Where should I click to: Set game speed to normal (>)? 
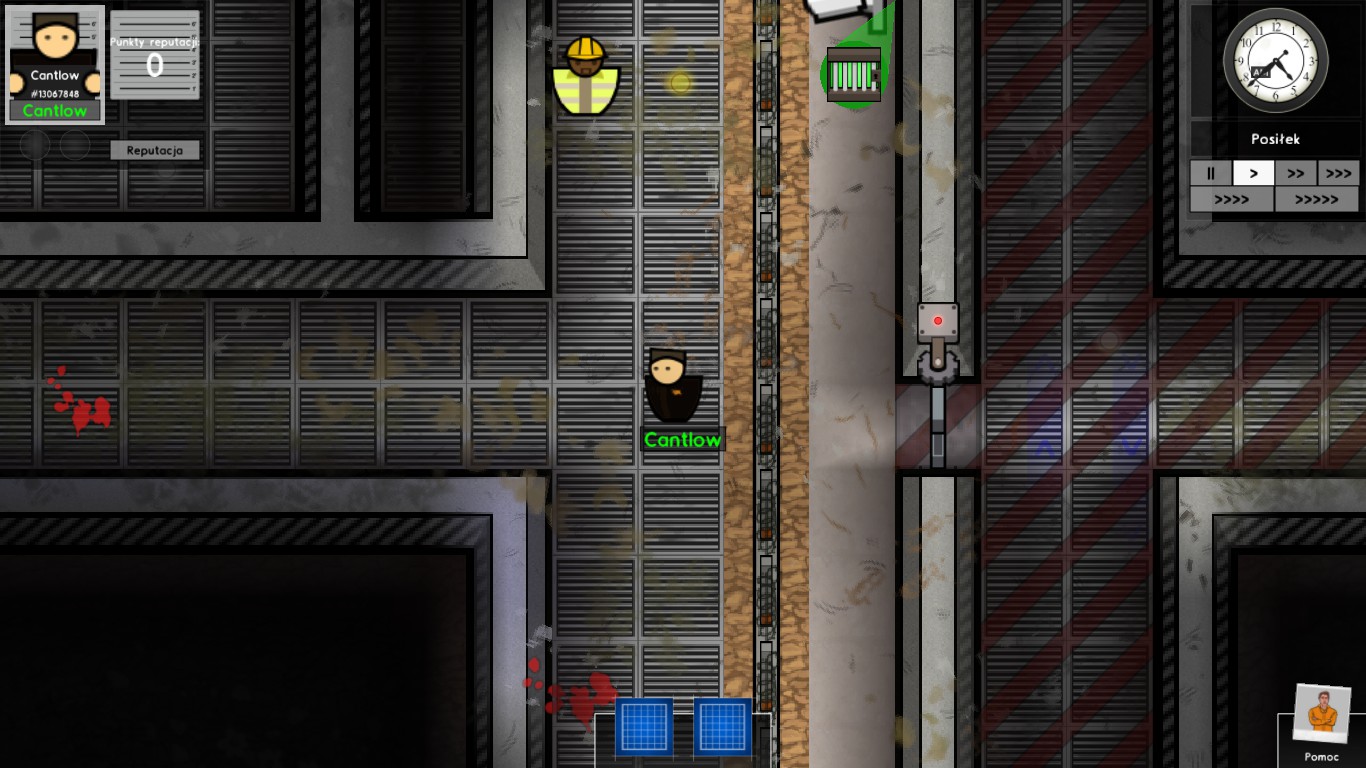pyautogui.click(x=1253, y=173)
